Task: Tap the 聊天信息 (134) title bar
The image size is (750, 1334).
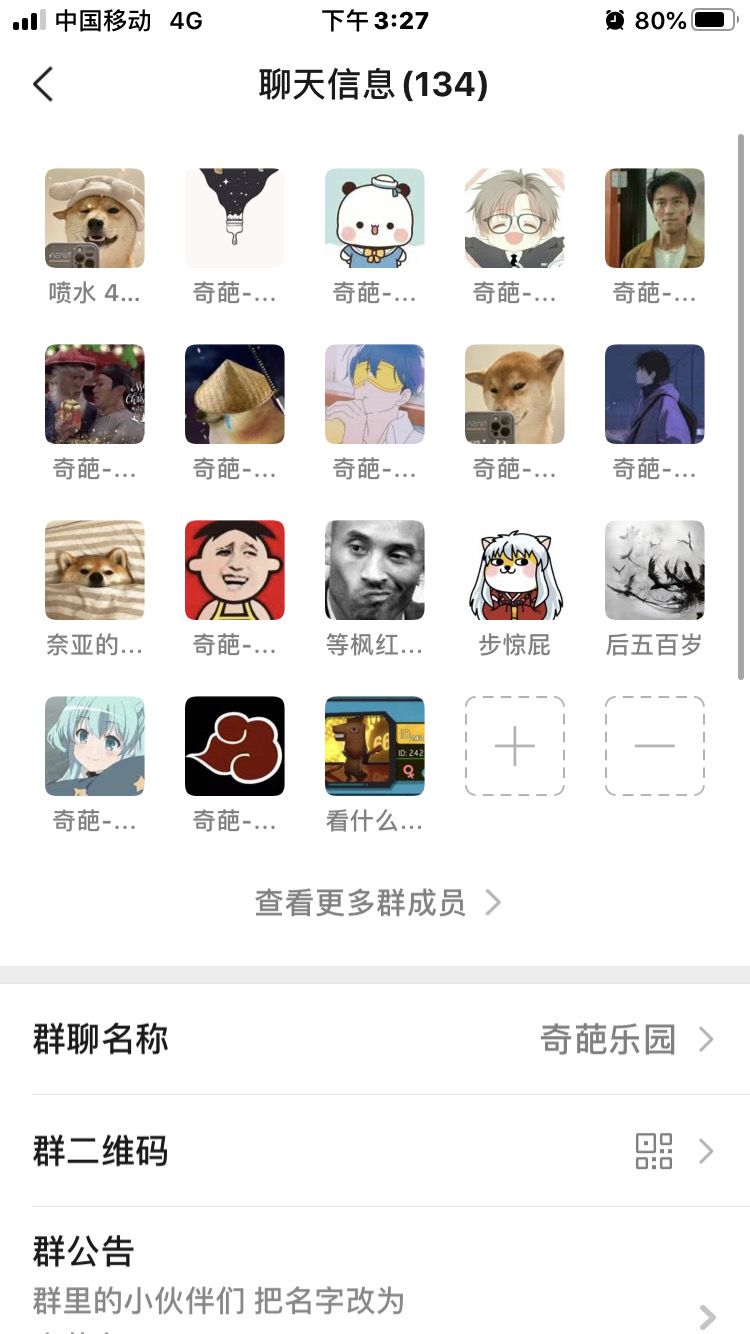Action: pyautogui.click(x=375, y=85)
